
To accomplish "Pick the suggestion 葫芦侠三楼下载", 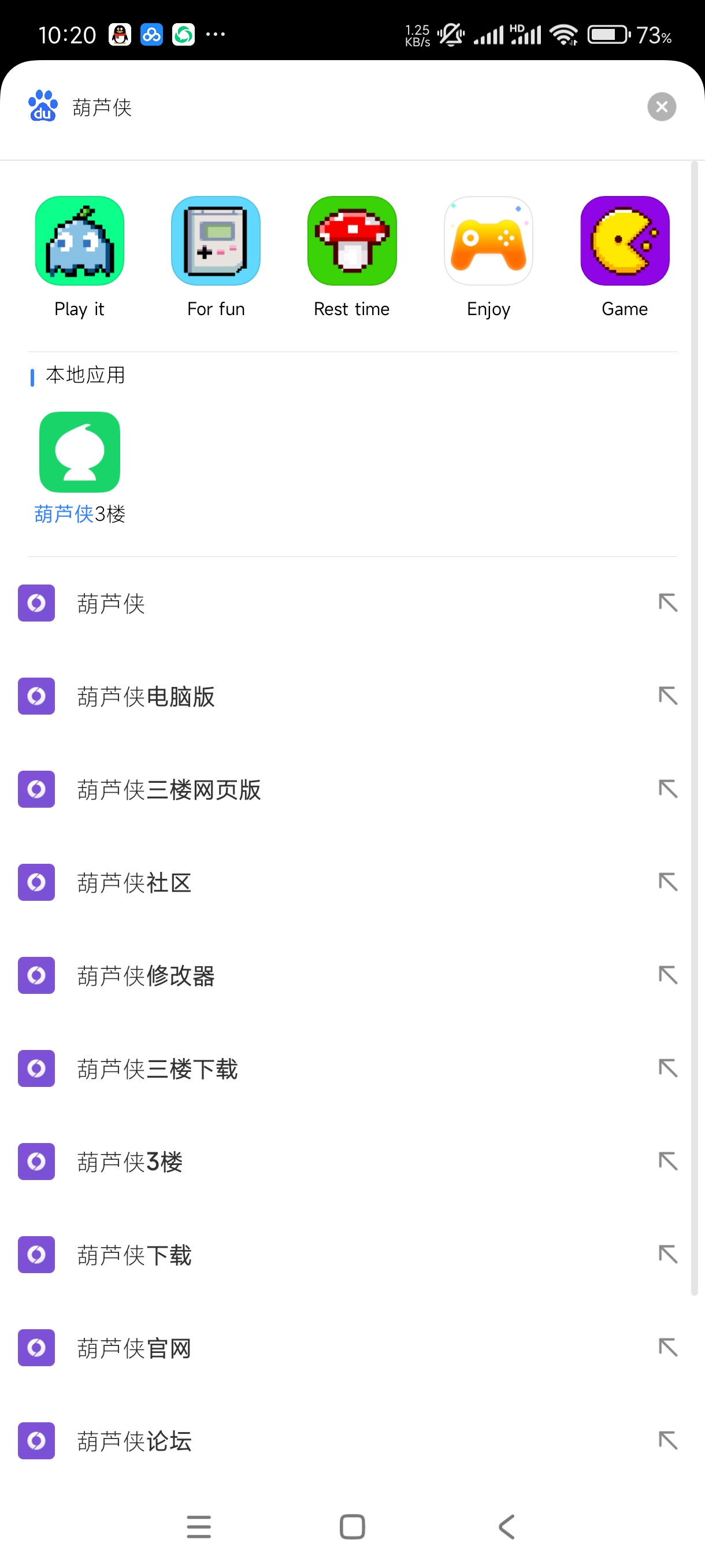I will (x=158, y=1069).
